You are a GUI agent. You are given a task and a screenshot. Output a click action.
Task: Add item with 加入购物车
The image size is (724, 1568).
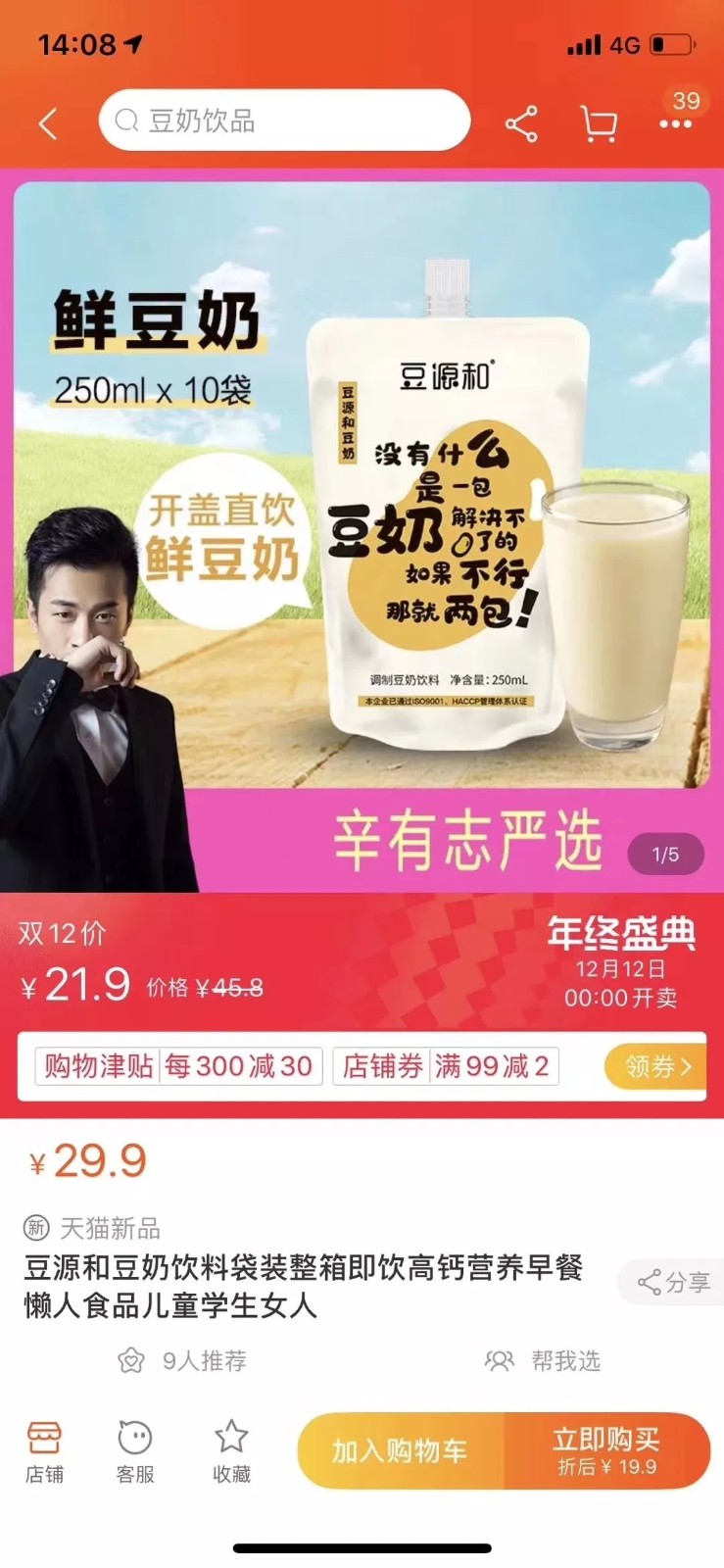(400, 1450)
